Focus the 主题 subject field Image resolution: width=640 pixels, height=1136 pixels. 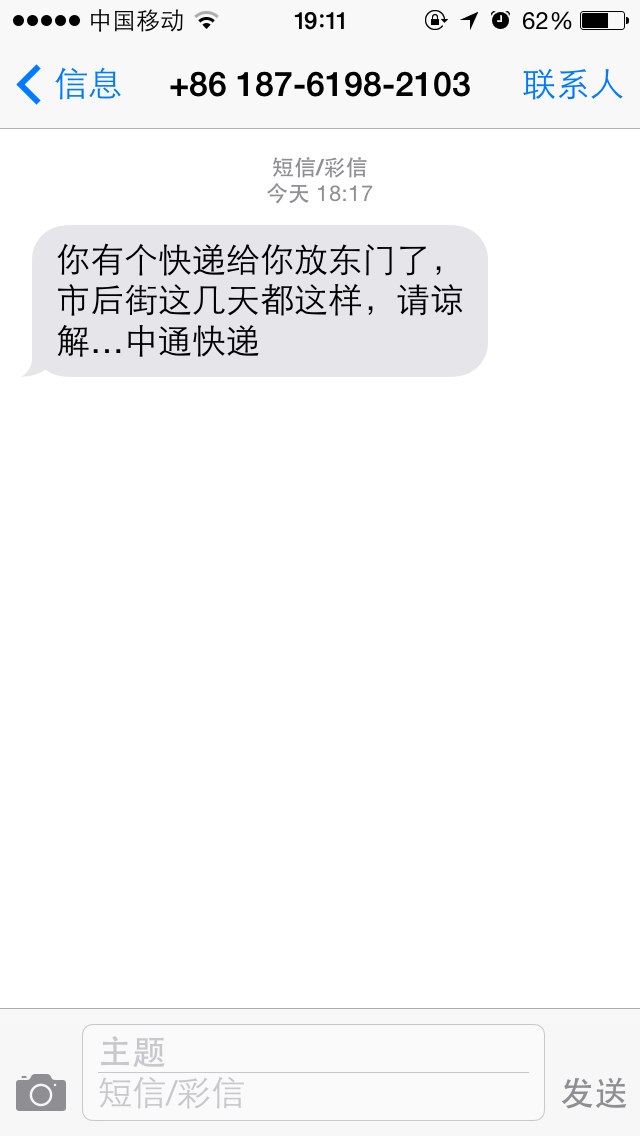(313, 1052)
